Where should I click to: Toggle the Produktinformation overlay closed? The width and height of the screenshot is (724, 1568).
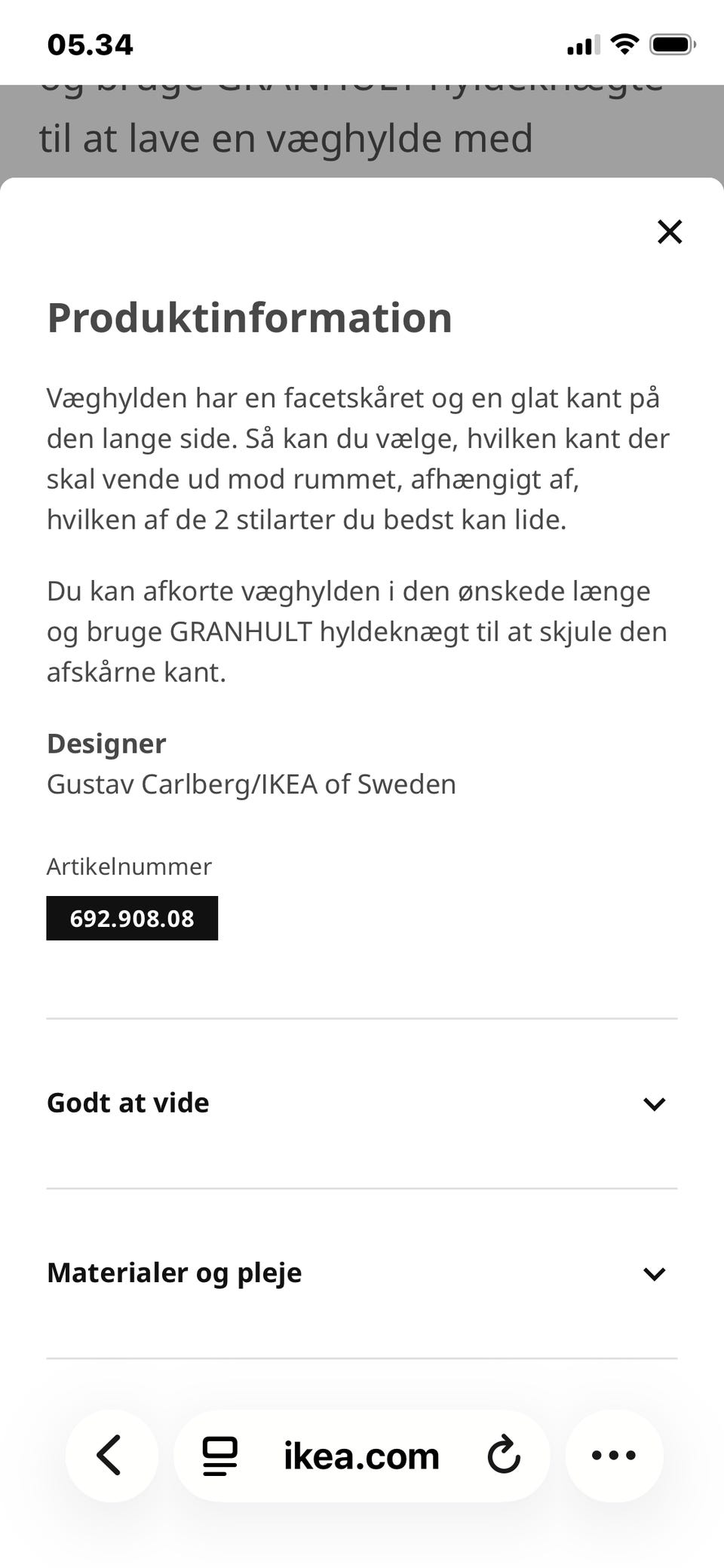(668, 232)
